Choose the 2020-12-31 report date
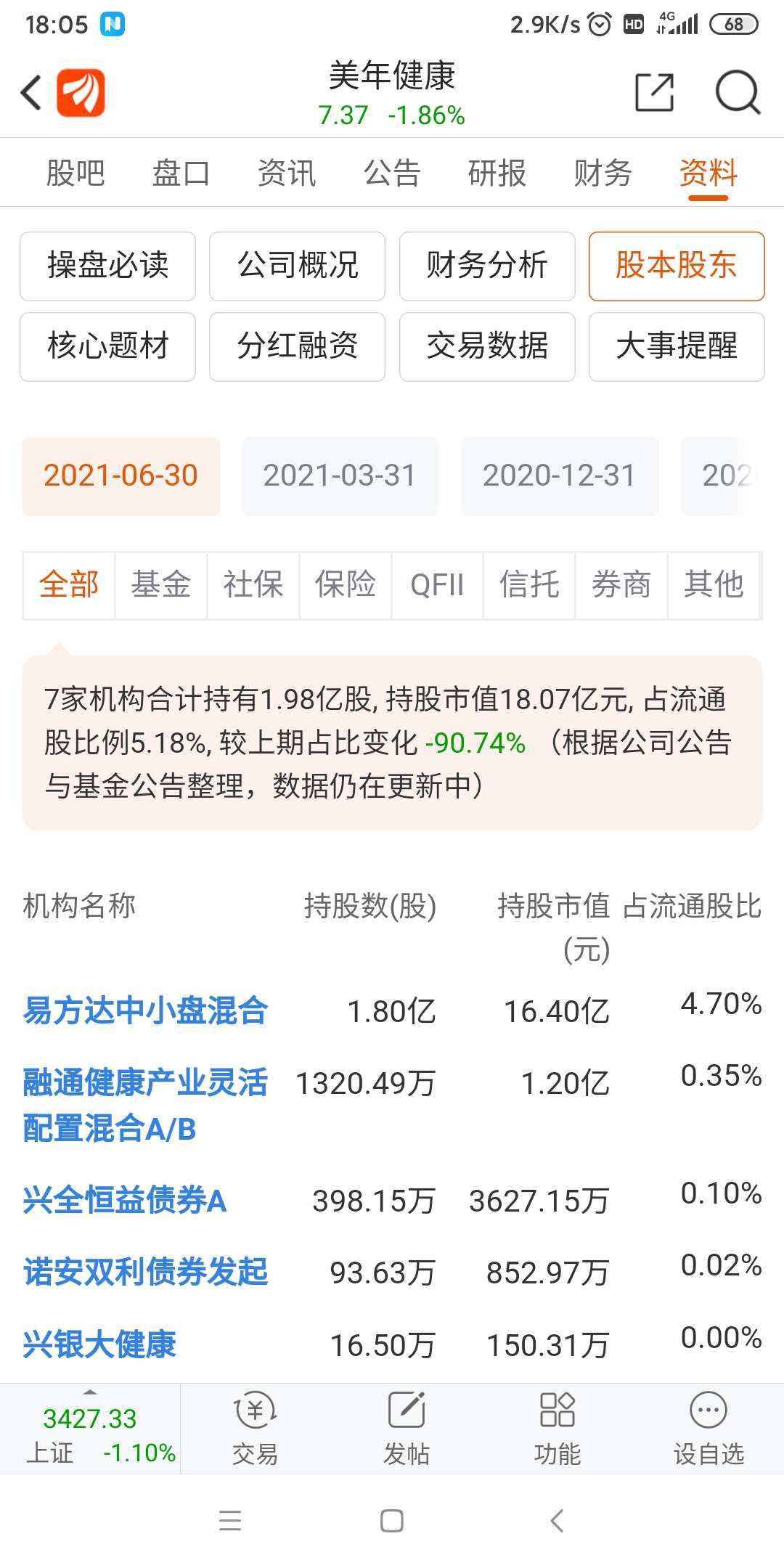 [560, 476]
